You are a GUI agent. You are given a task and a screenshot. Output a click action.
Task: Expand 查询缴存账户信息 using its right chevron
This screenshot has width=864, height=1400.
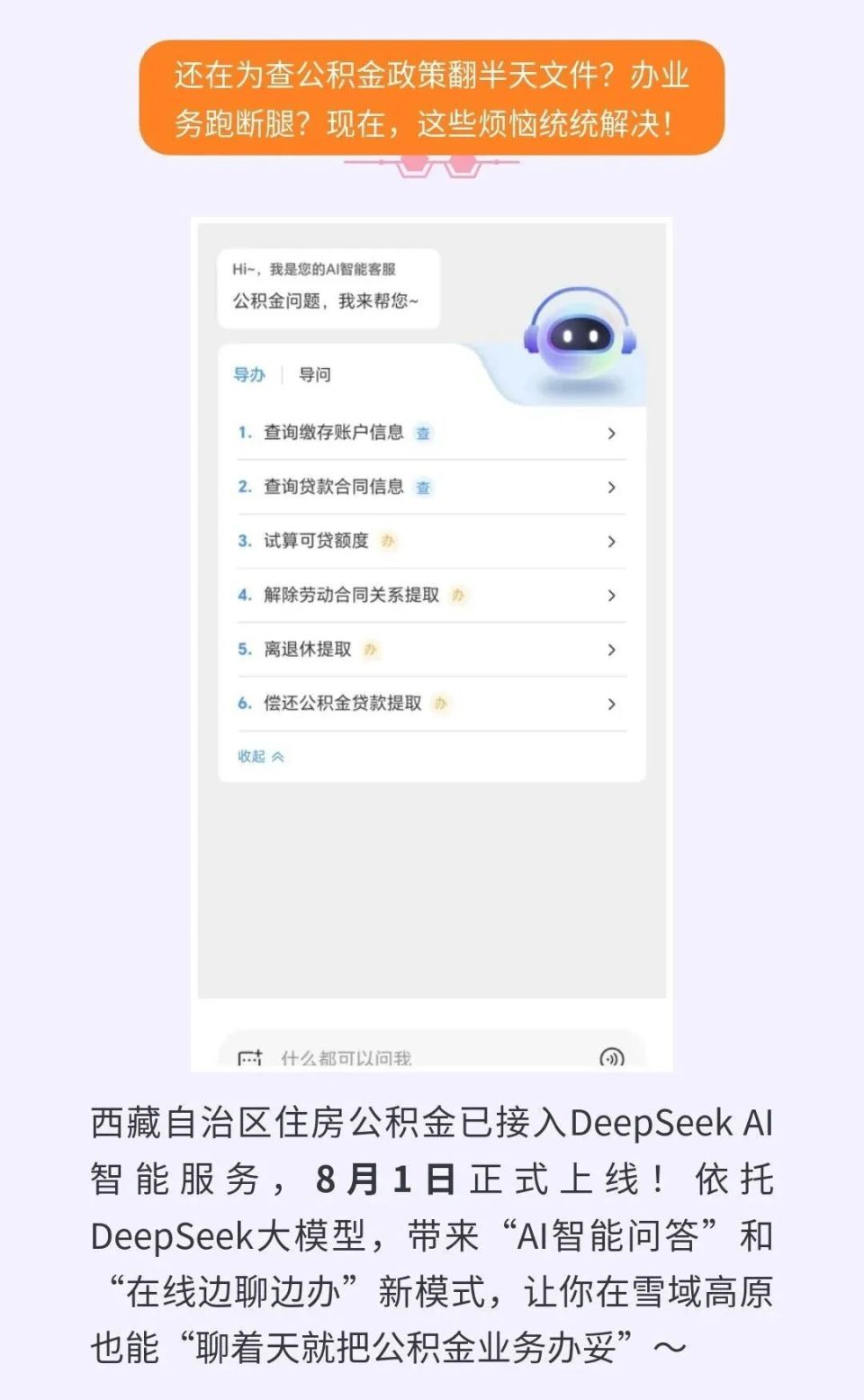click(612, 434)
